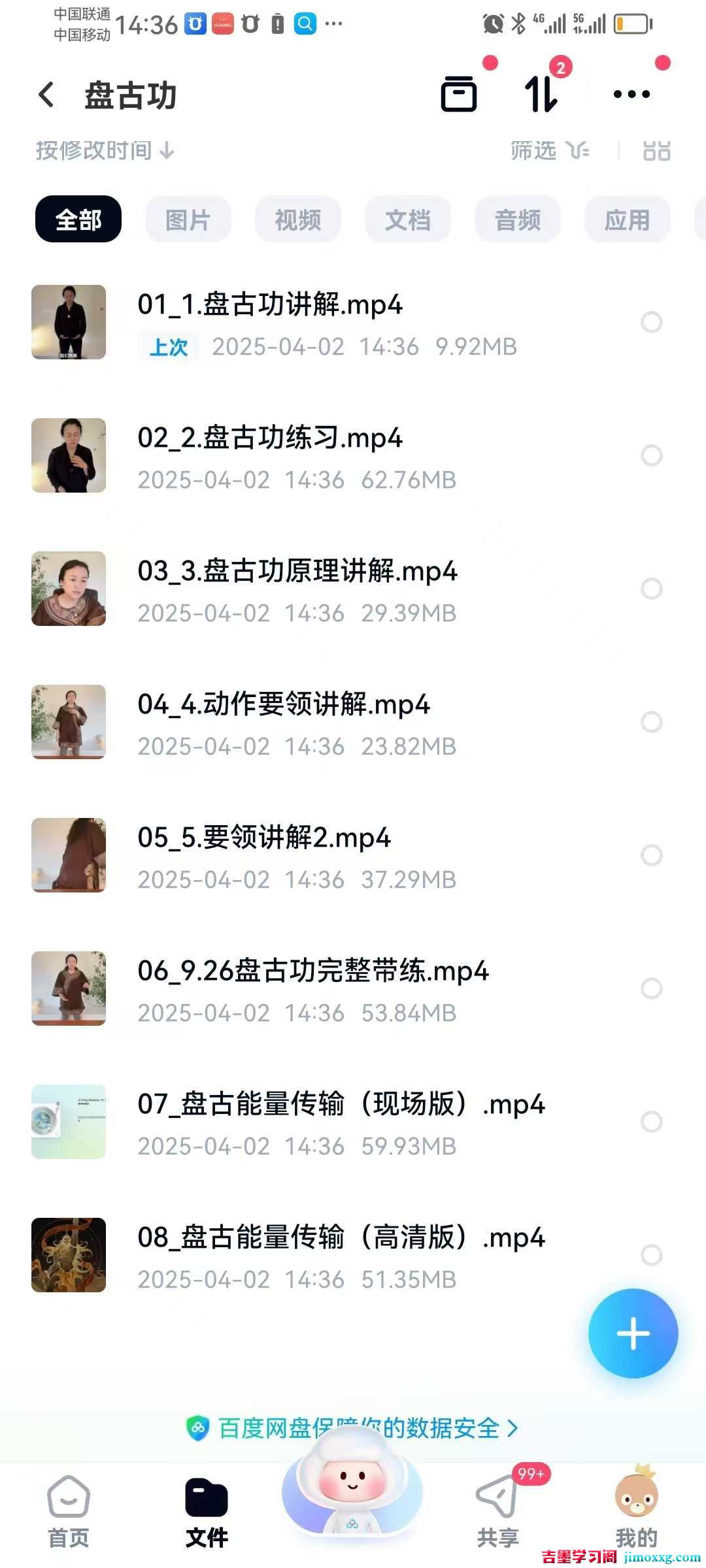706x1568 pixels.
Task: Go back from the 盘古功 folder
Action: (46, 95)
